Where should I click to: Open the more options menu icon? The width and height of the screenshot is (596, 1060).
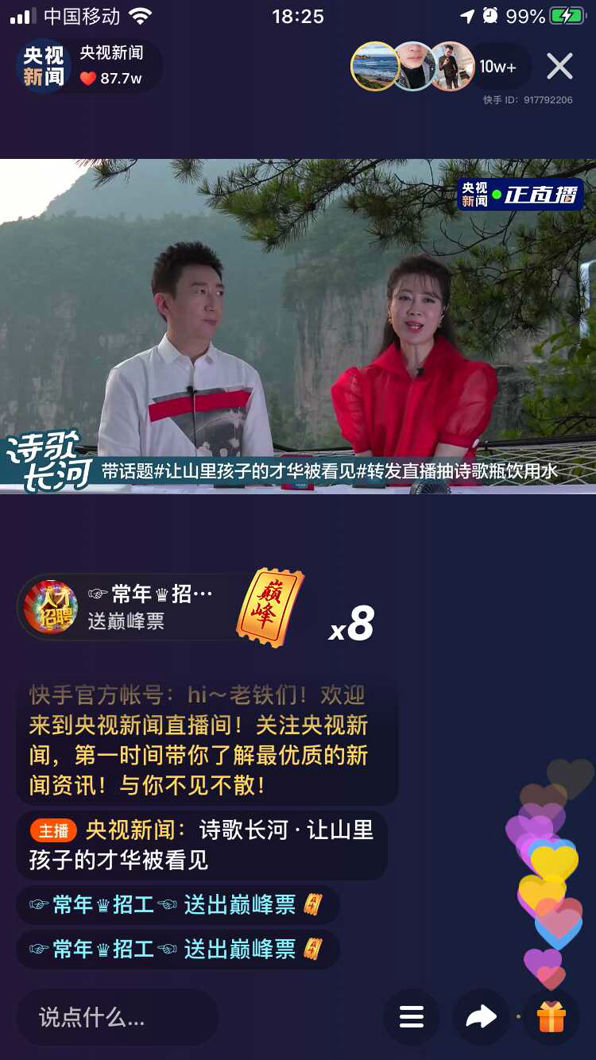[411, 1017]
